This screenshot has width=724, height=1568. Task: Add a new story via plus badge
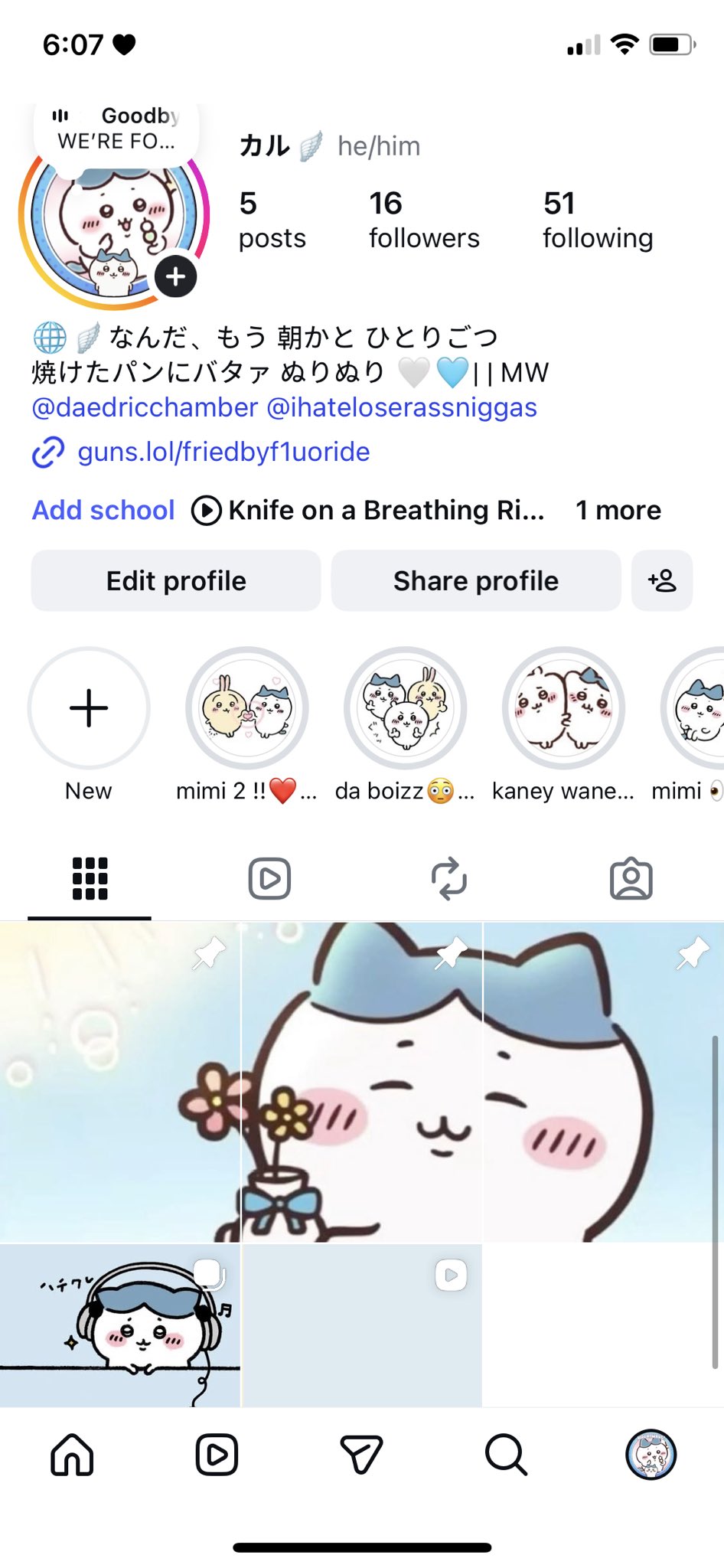pos(176,276)
